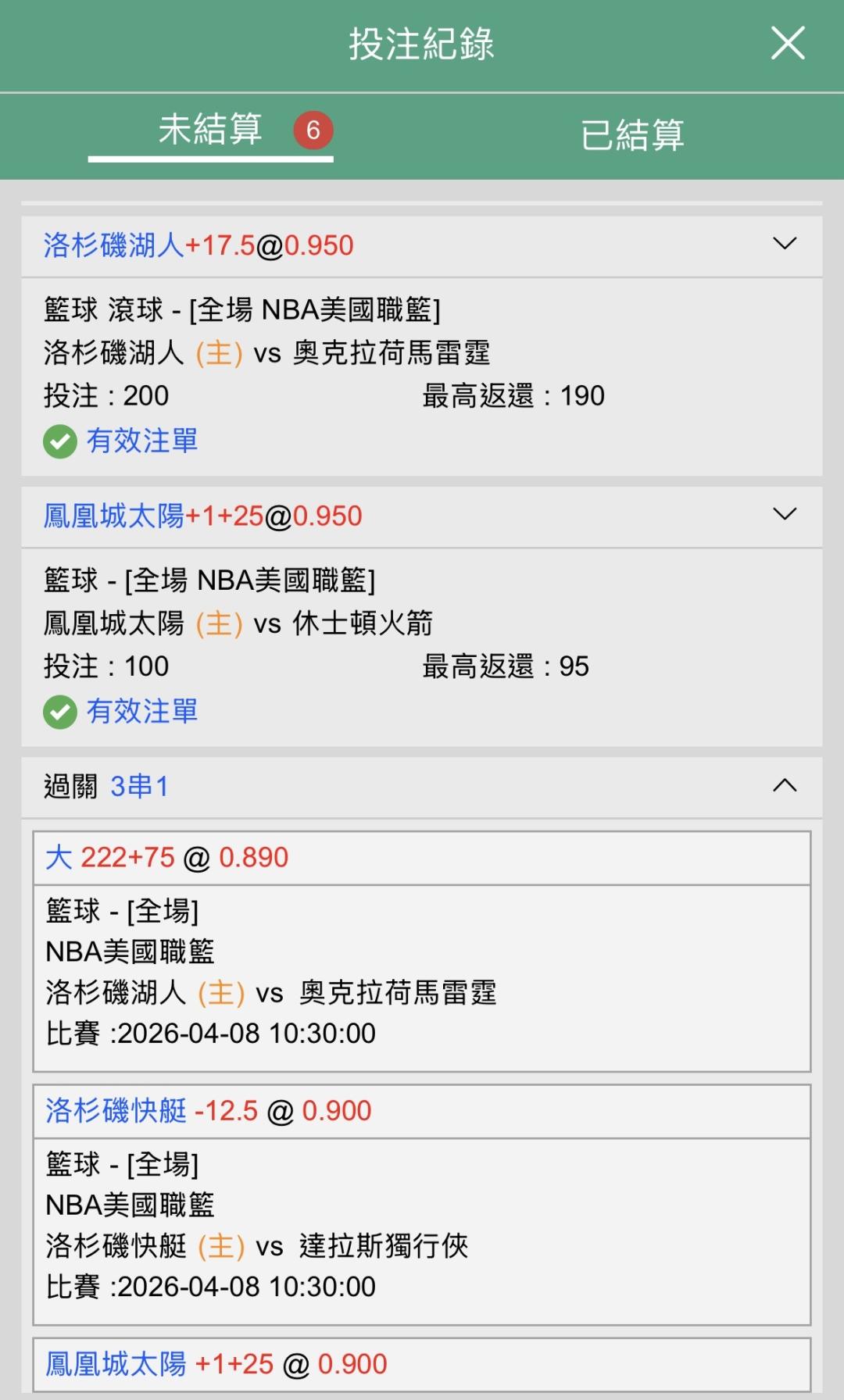Image resolution: width=844 pixels, height=1400 pixels.
Task: Collapse the 過關 3串1 parlay section
Action: [x=785, y=785]
